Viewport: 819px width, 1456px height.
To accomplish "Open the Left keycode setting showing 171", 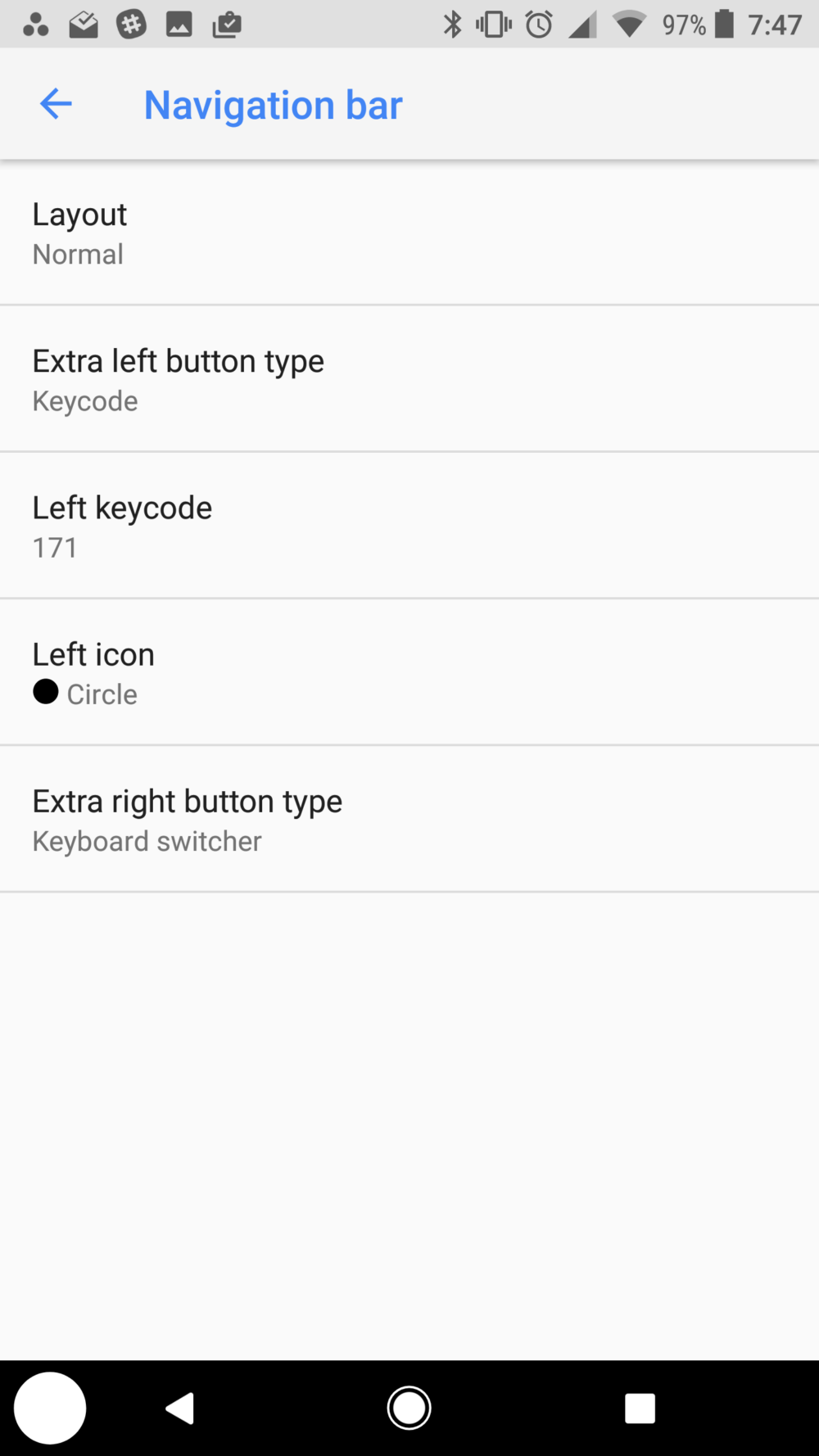I will point(409,525).
